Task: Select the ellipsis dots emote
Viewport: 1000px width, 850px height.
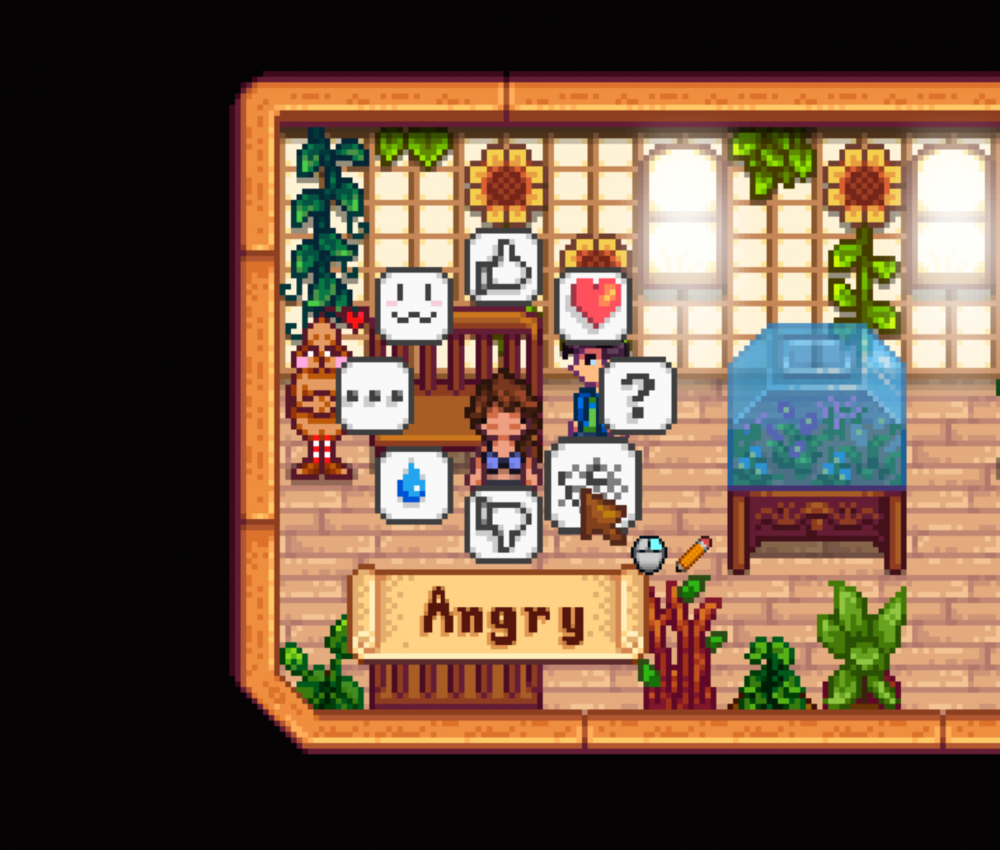Action: pos(374,396)
